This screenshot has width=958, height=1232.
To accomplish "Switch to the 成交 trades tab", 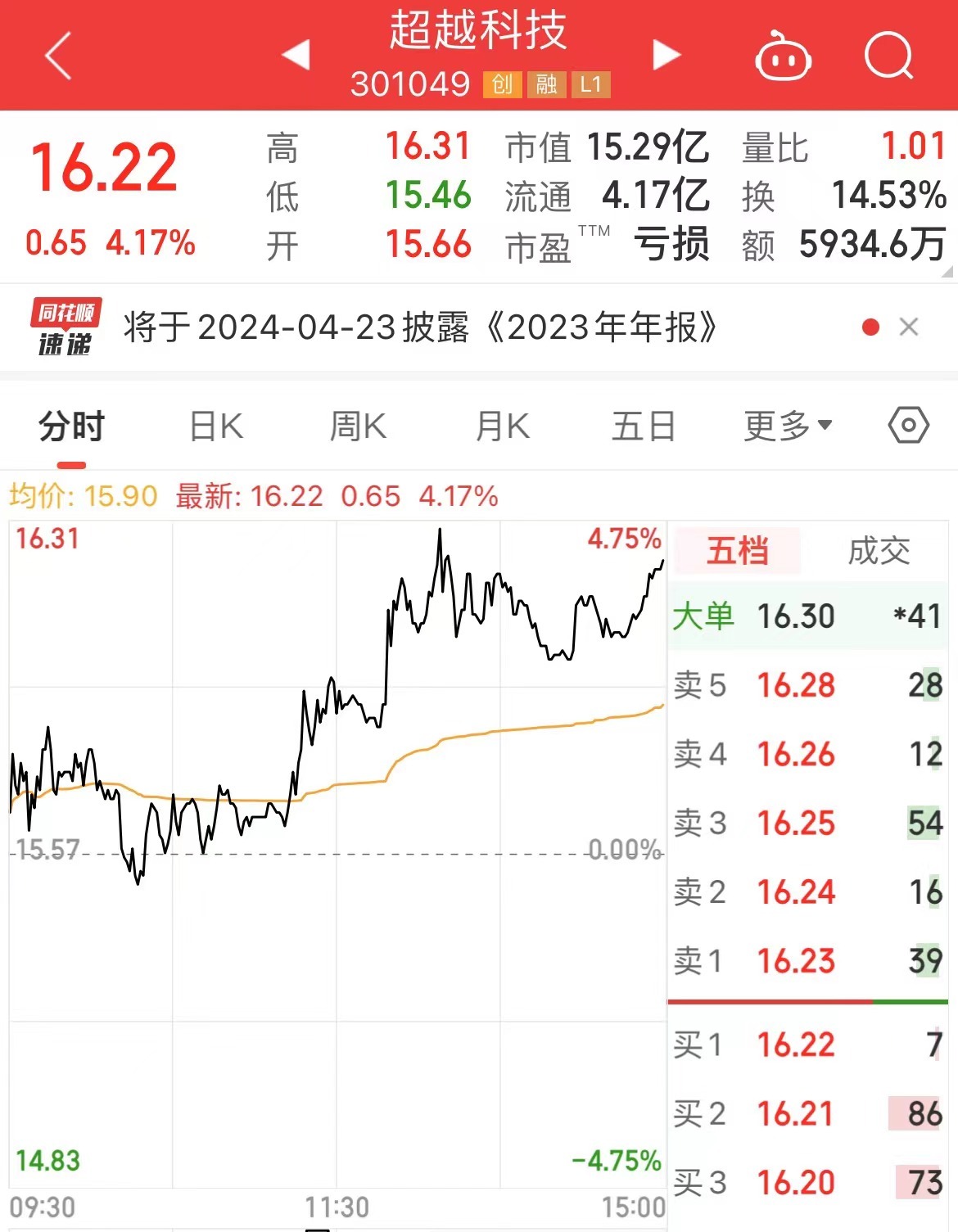I will pyautogui.click(x=879, y=551).
